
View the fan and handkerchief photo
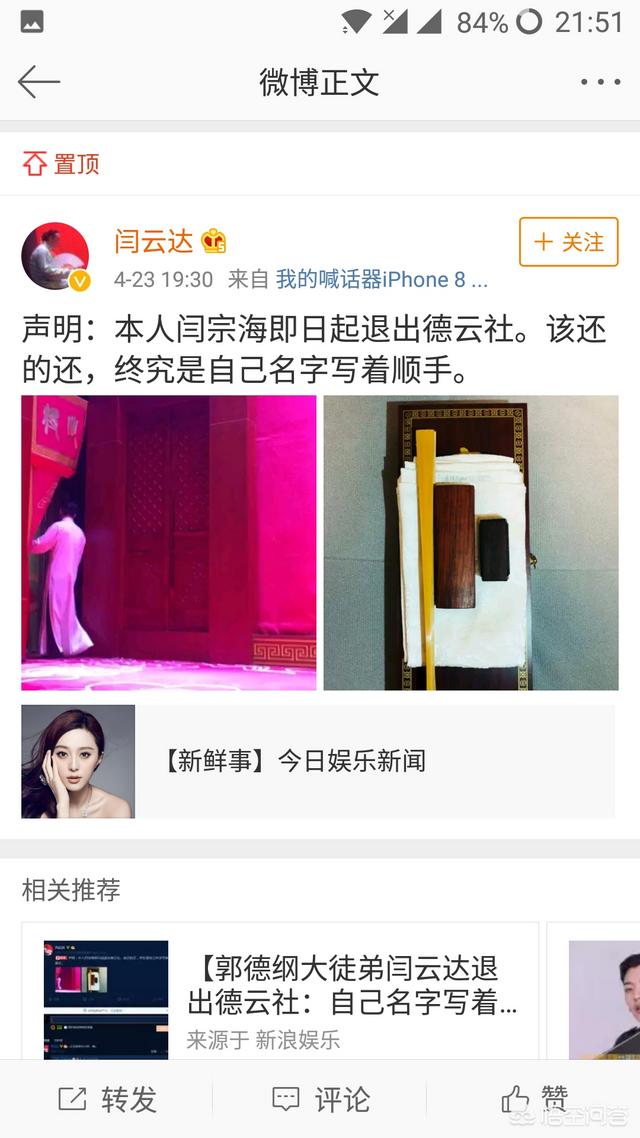pyautogui.click(x=471, y=542)
